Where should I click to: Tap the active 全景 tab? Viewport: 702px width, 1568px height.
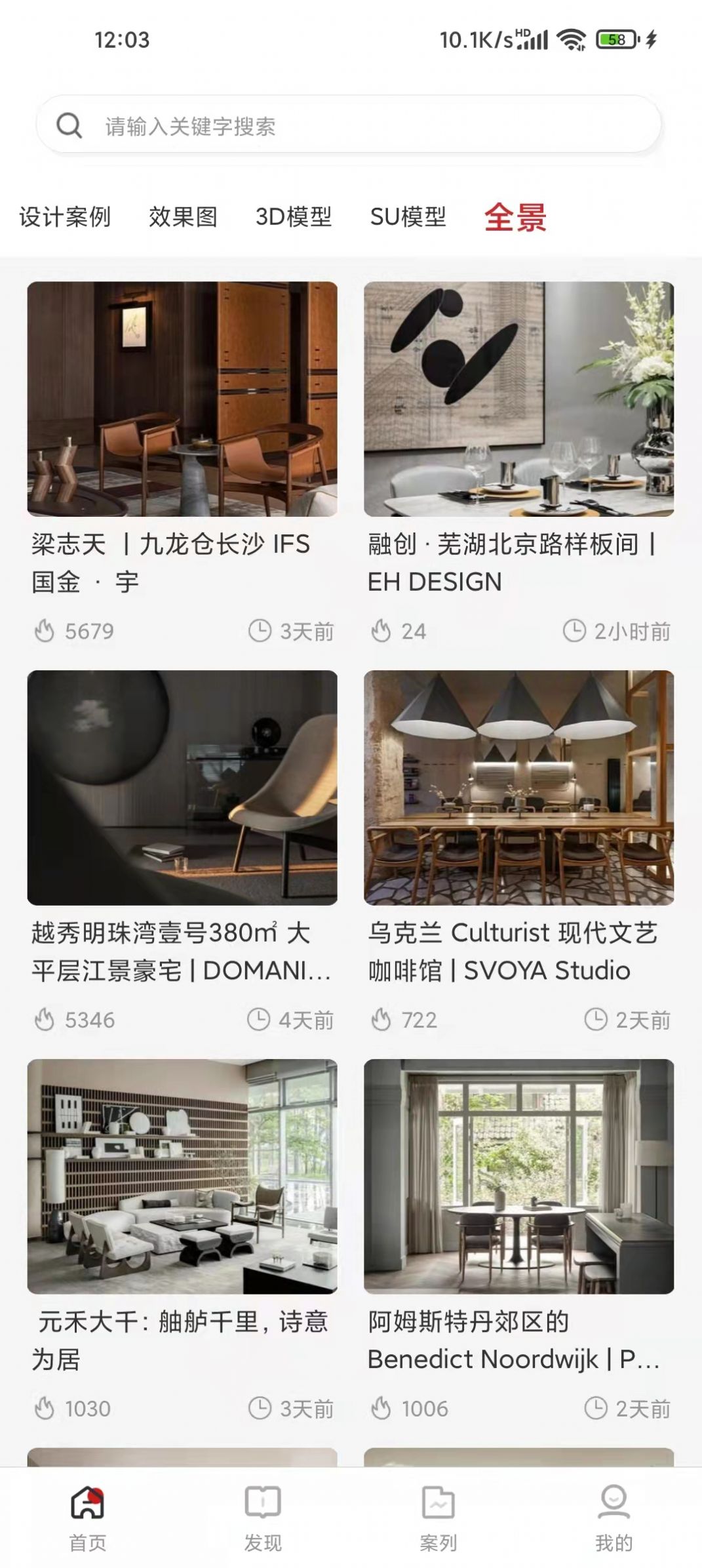click(x=517, y=219)
